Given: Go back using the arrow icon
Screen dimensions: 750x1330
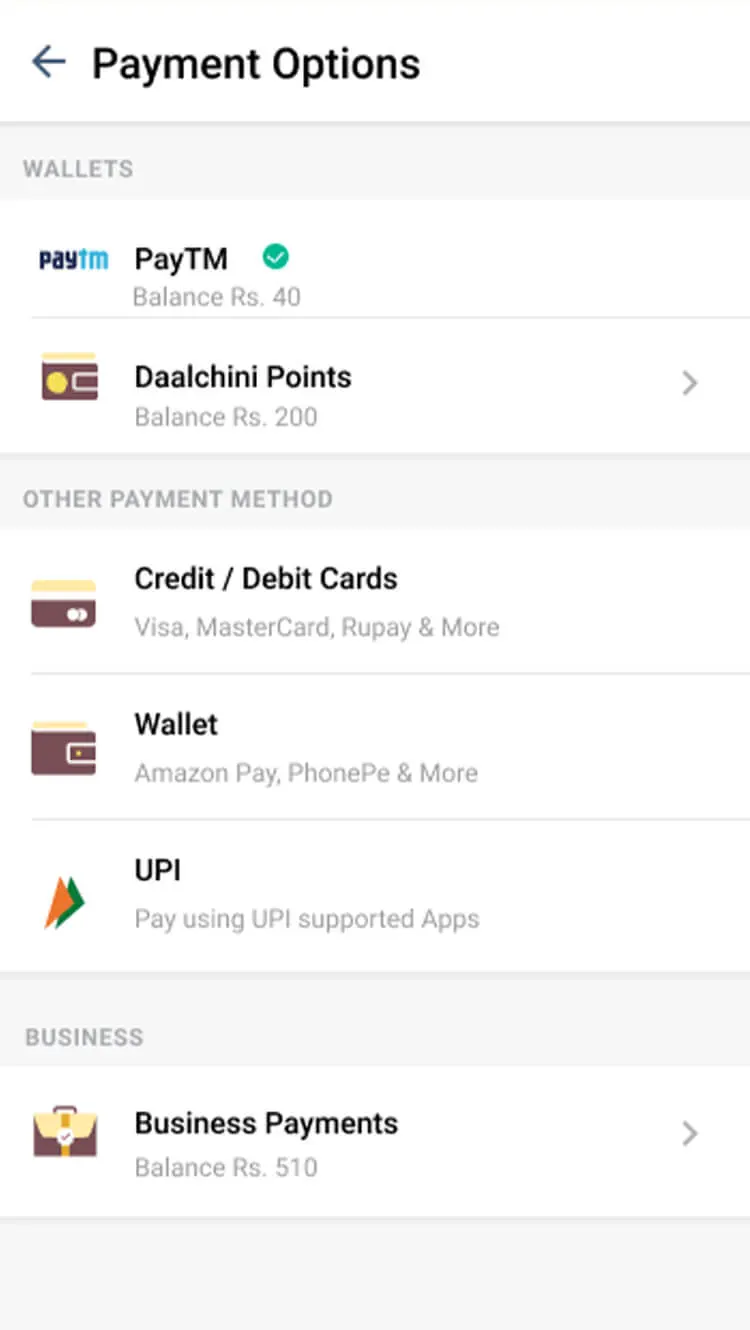Looking at the screenshot, I should click(48, 62).
